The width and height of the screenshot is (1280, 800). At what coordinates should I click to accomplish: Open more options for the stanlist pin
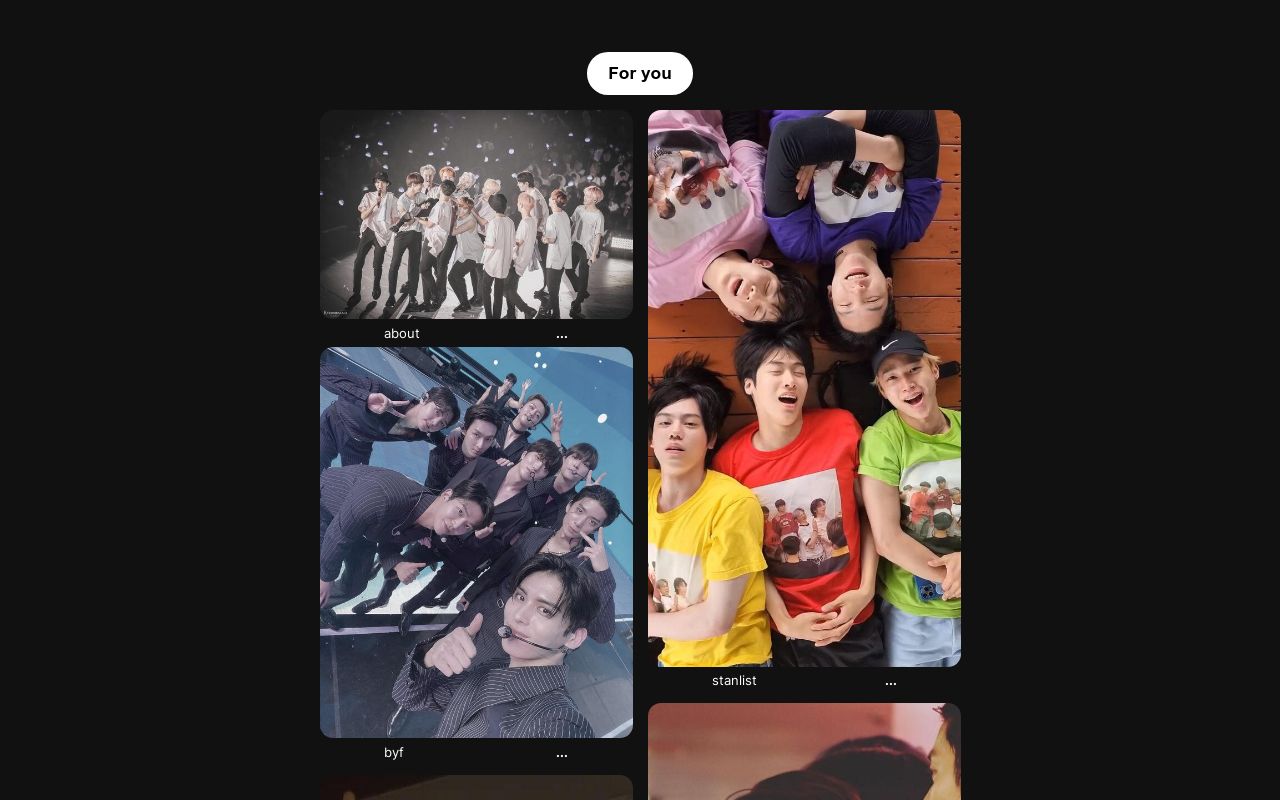tap(891, 682)
